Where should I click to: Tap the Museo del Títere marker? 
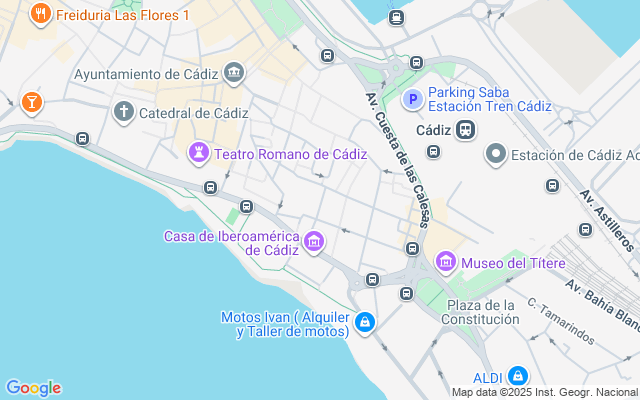pyautogui.click(x=445, y=262)
